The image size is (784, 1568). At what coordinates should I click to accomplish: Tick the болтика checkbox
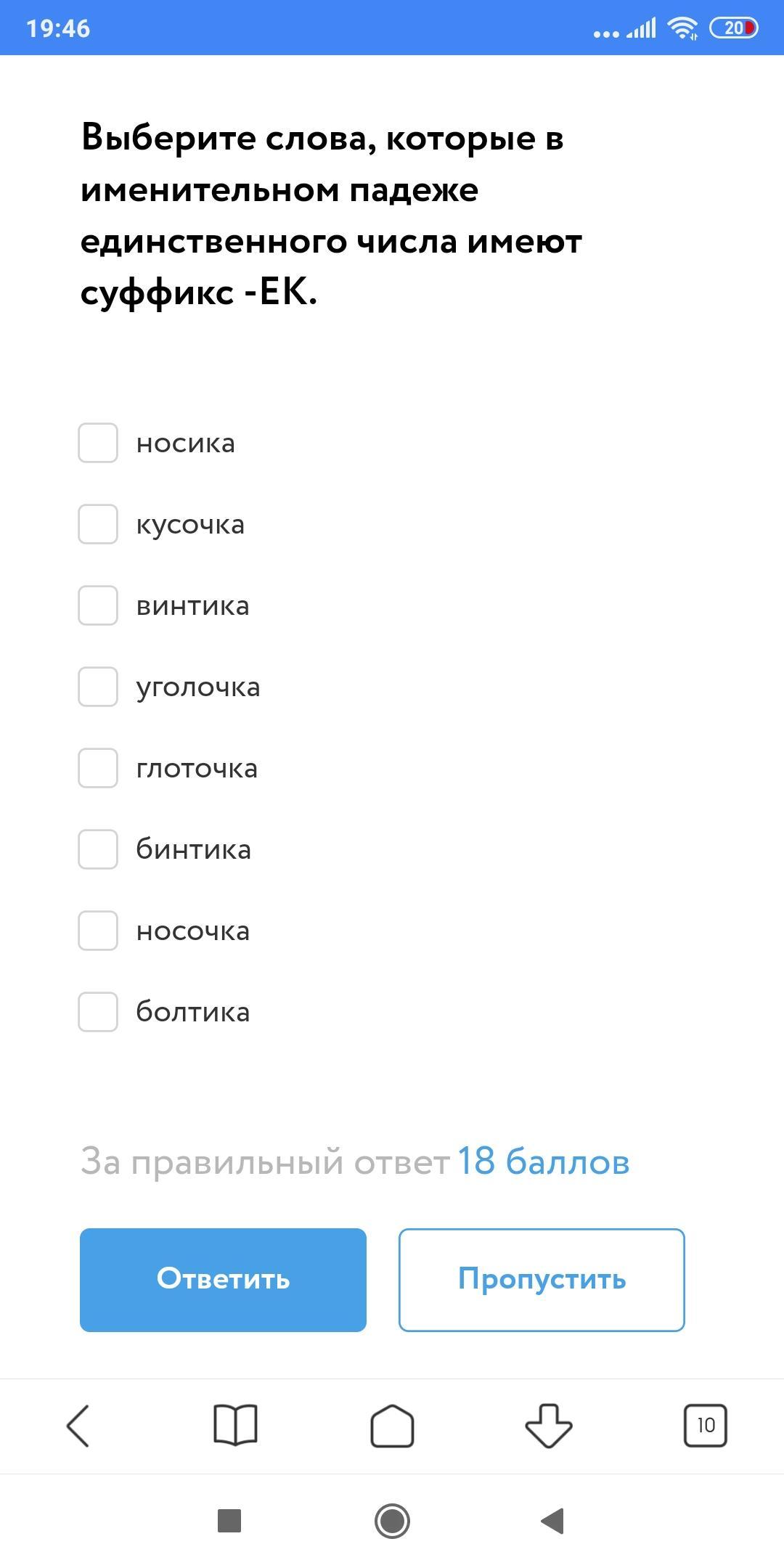pyautogui.click(x=98, y=1012)
